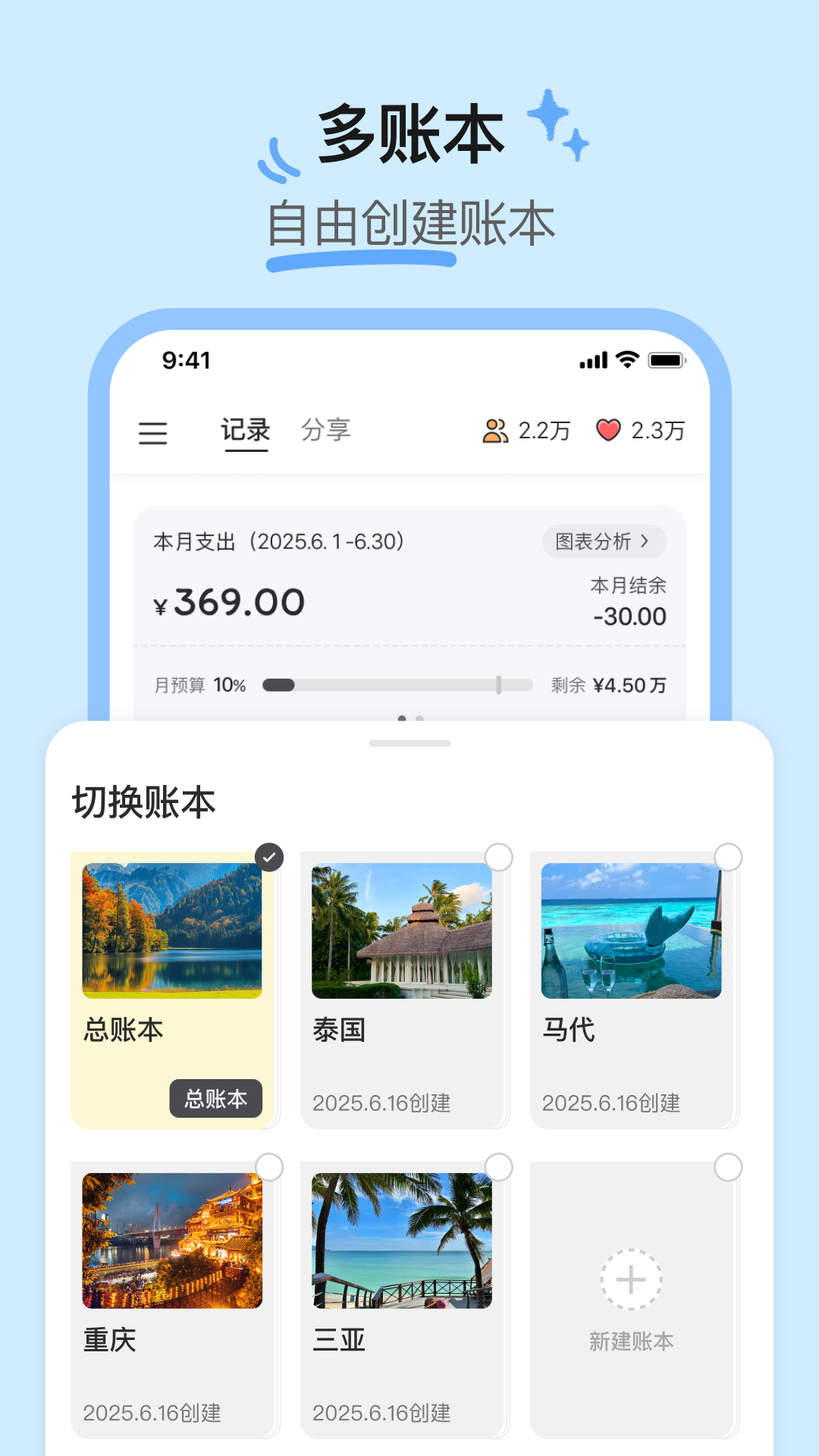The width and height of the screenshot is (819, 1456).
Task: Collapse the account book sheet drag handle
Action: [409, 743]
